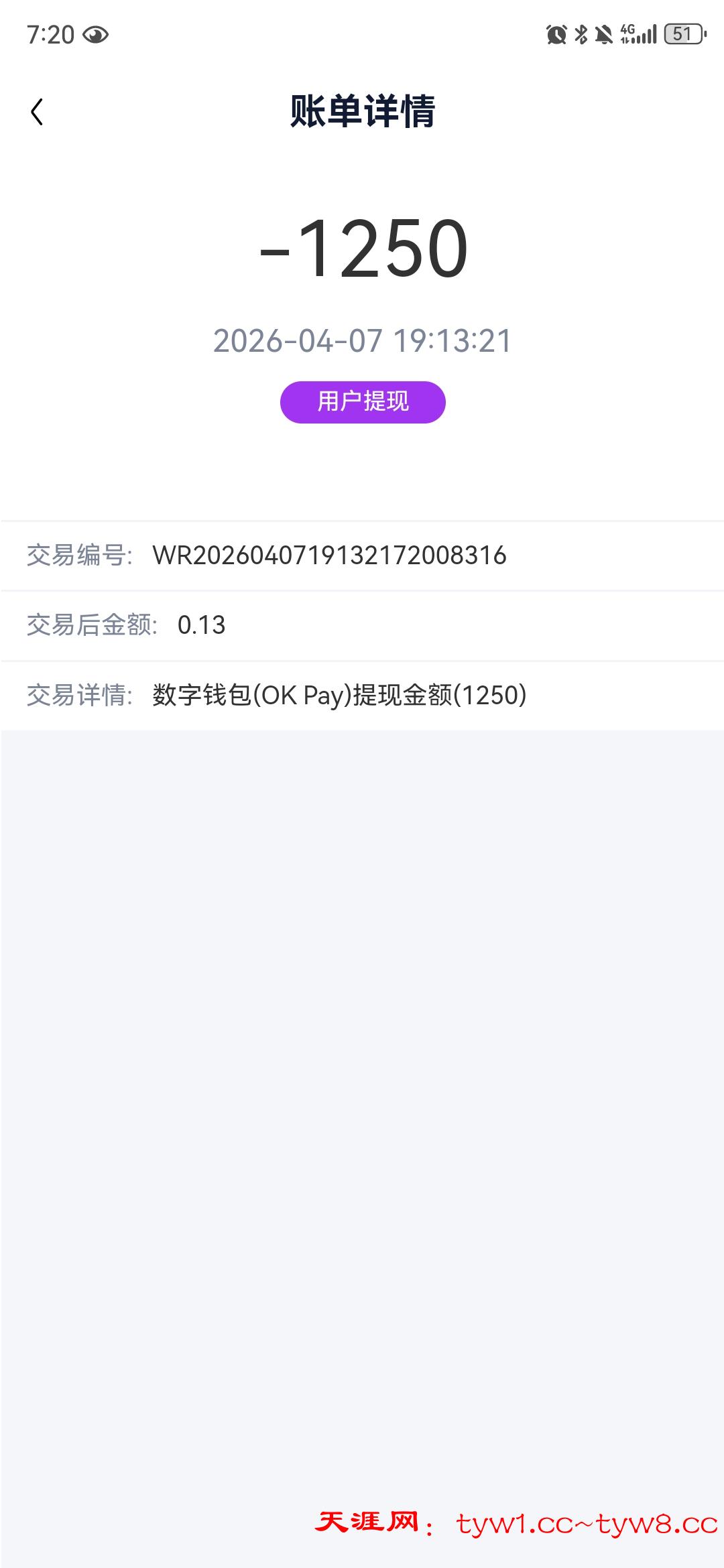Viewport: 724px width, 1568px height.
Task: Expand details under the 用户提现 tag
Action: coord(362,400)
